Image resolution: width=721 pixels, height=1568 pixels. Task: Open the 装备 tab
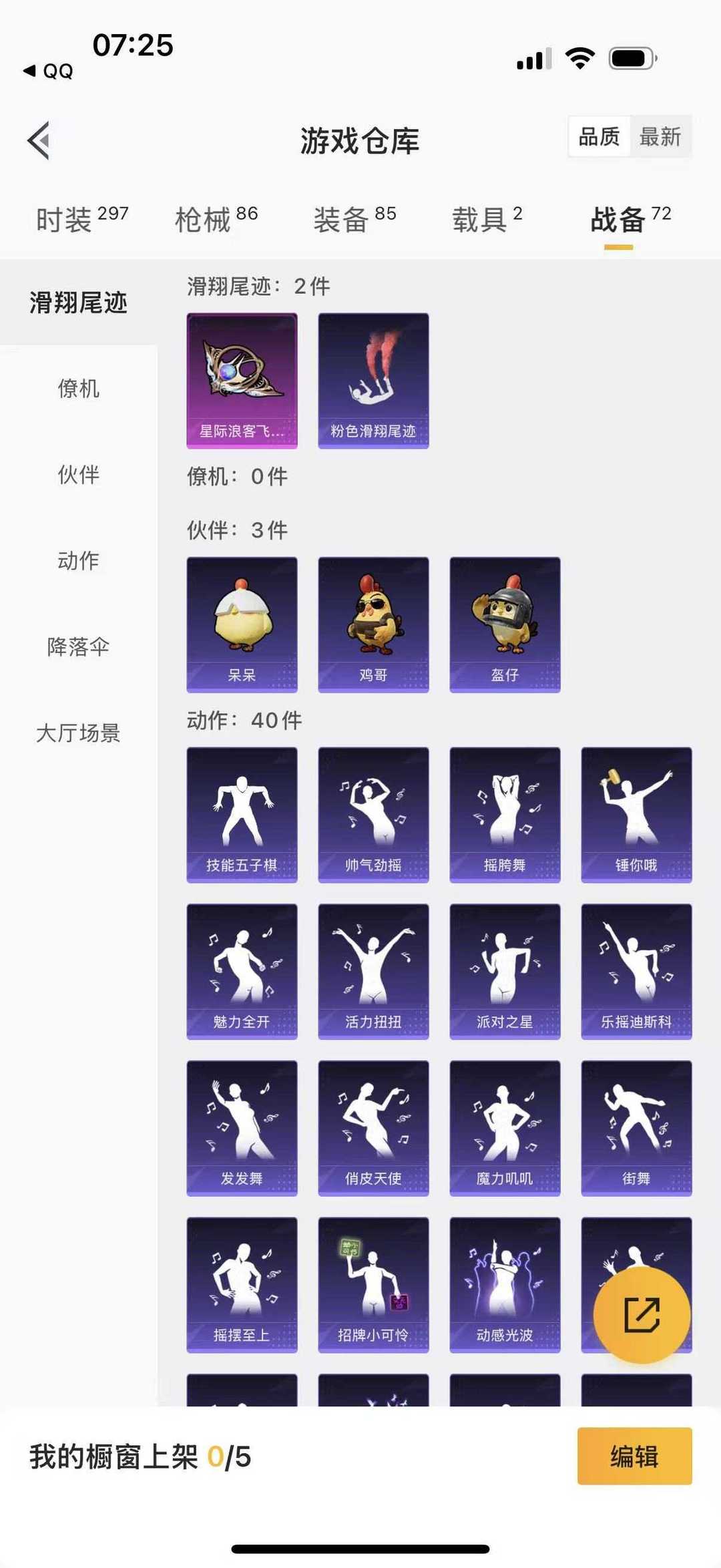pyautogui.click(x=354, y=220)
